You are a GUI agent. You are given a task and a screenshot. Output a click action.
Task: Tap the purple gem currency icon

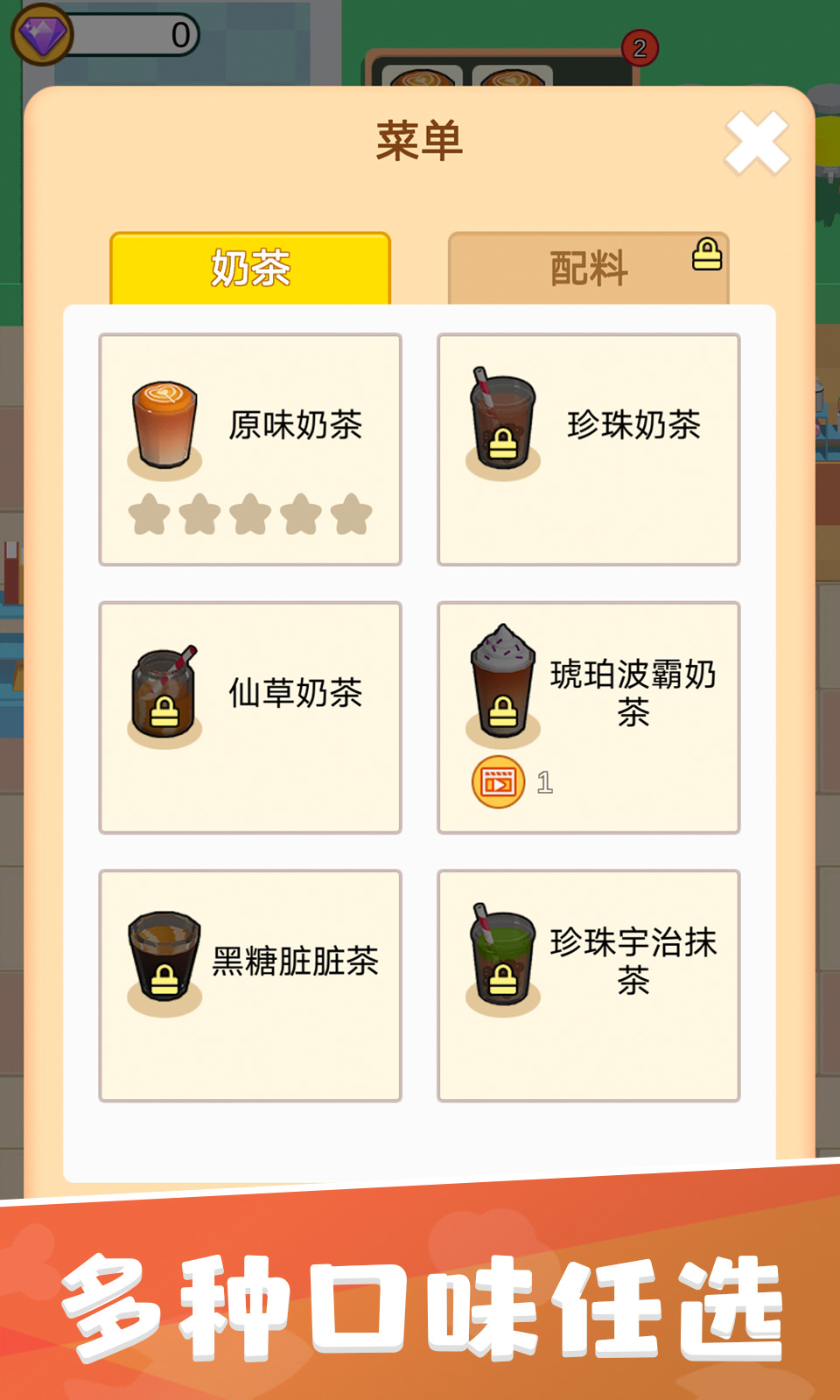pos(45,31)
